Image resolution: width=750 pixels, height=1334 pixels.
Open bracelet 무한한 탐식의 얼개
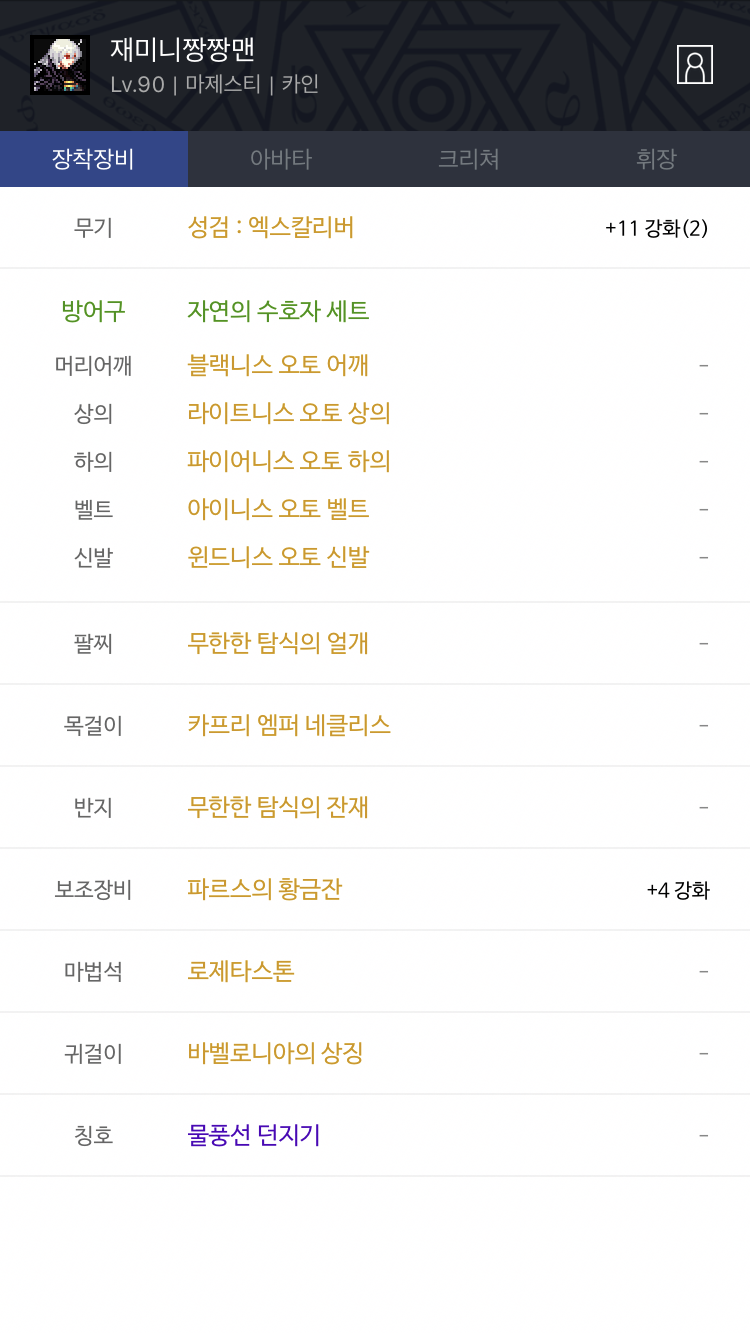point(278,643)
